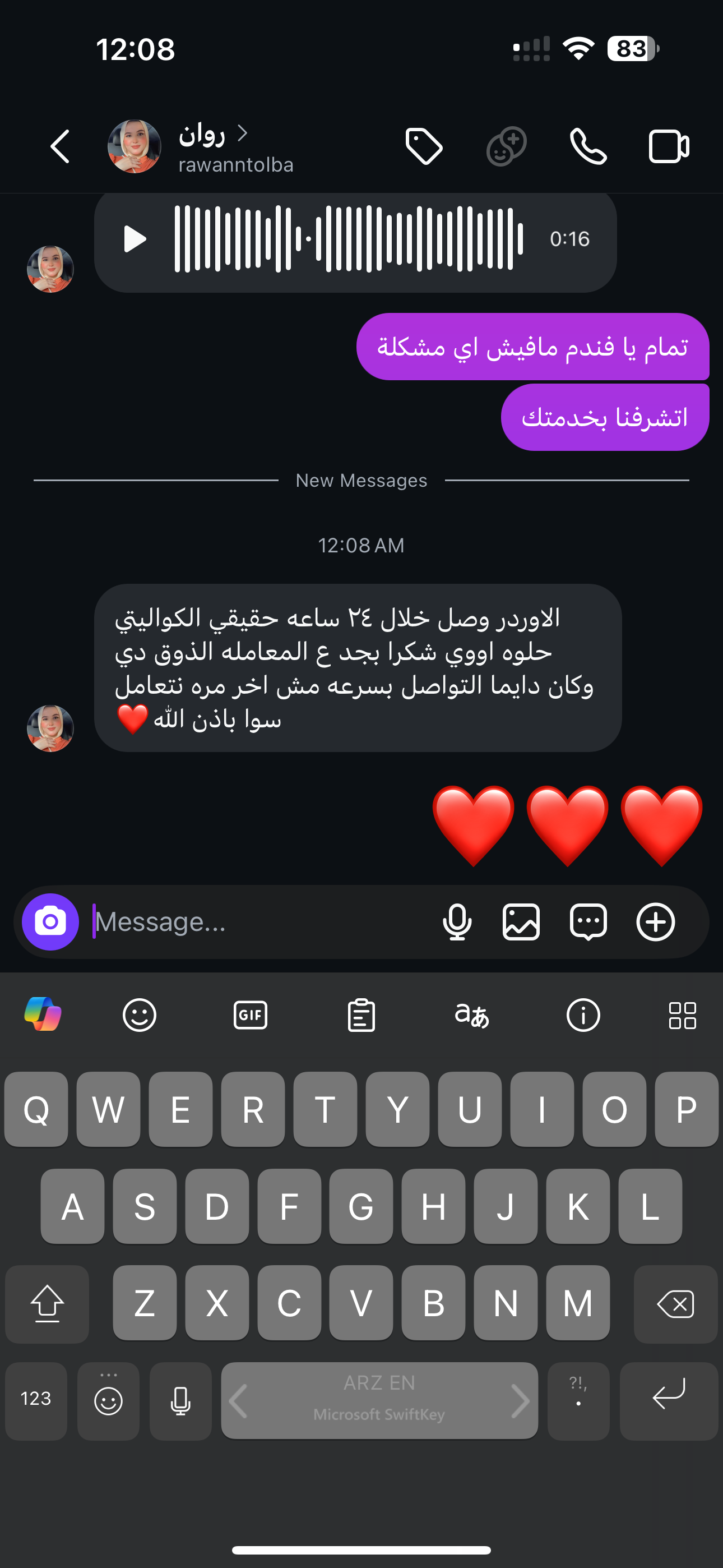Image resolution: width=723 pixels, height=1568 pixels.
Task: Open the photo gallery picker
Action: click(x=522, y=921)
